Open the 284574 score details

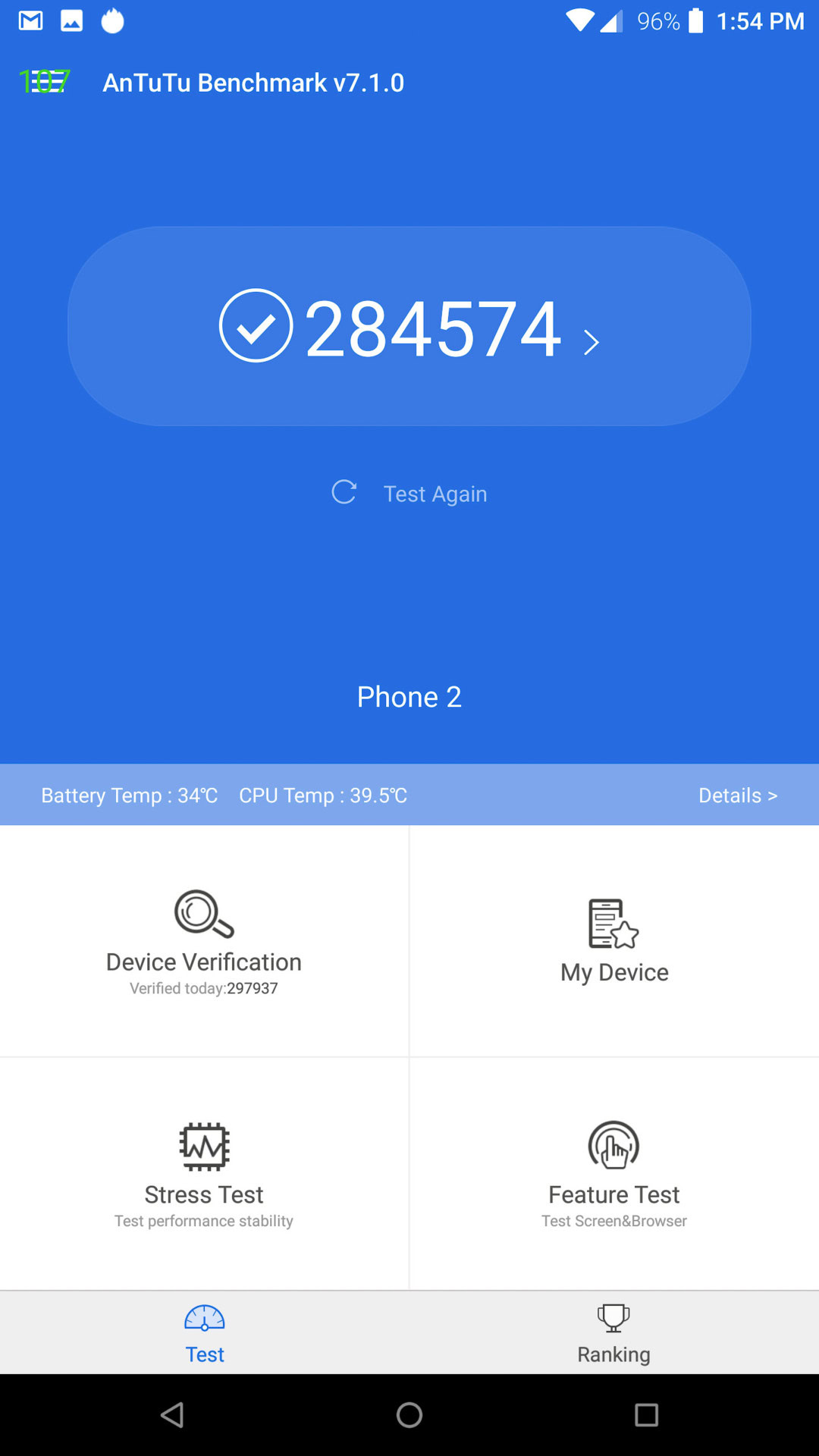(409, 326)
